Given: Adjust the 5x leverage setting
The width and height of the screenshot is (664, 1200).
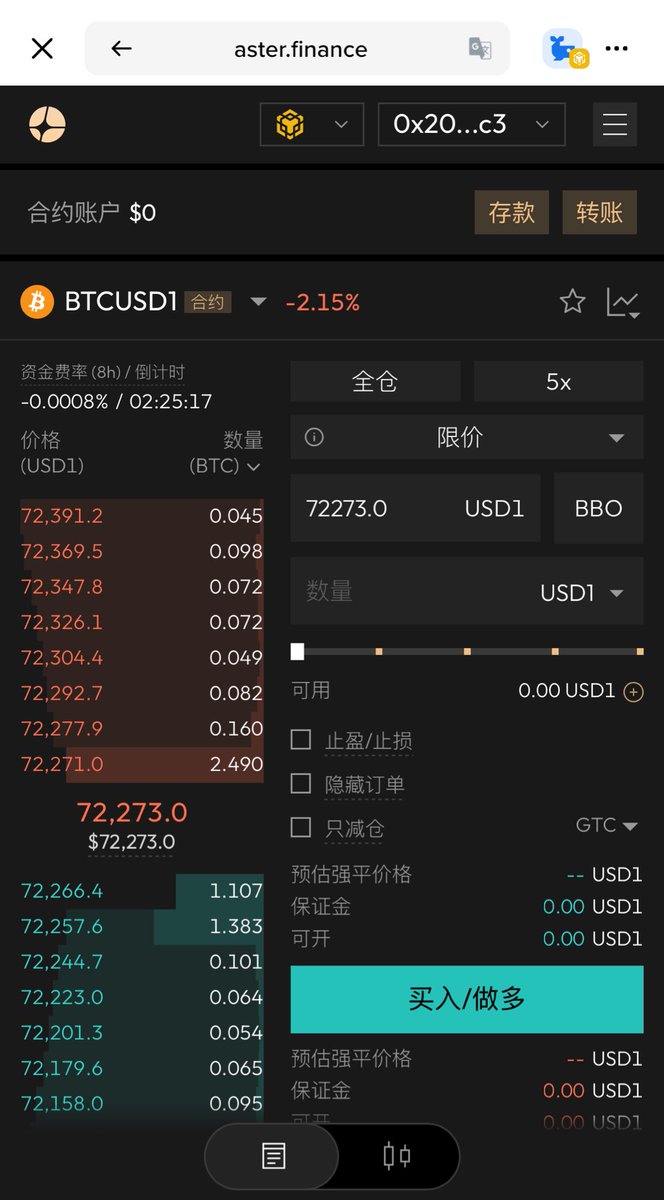Looking at the screenshot, I should 558,382.
